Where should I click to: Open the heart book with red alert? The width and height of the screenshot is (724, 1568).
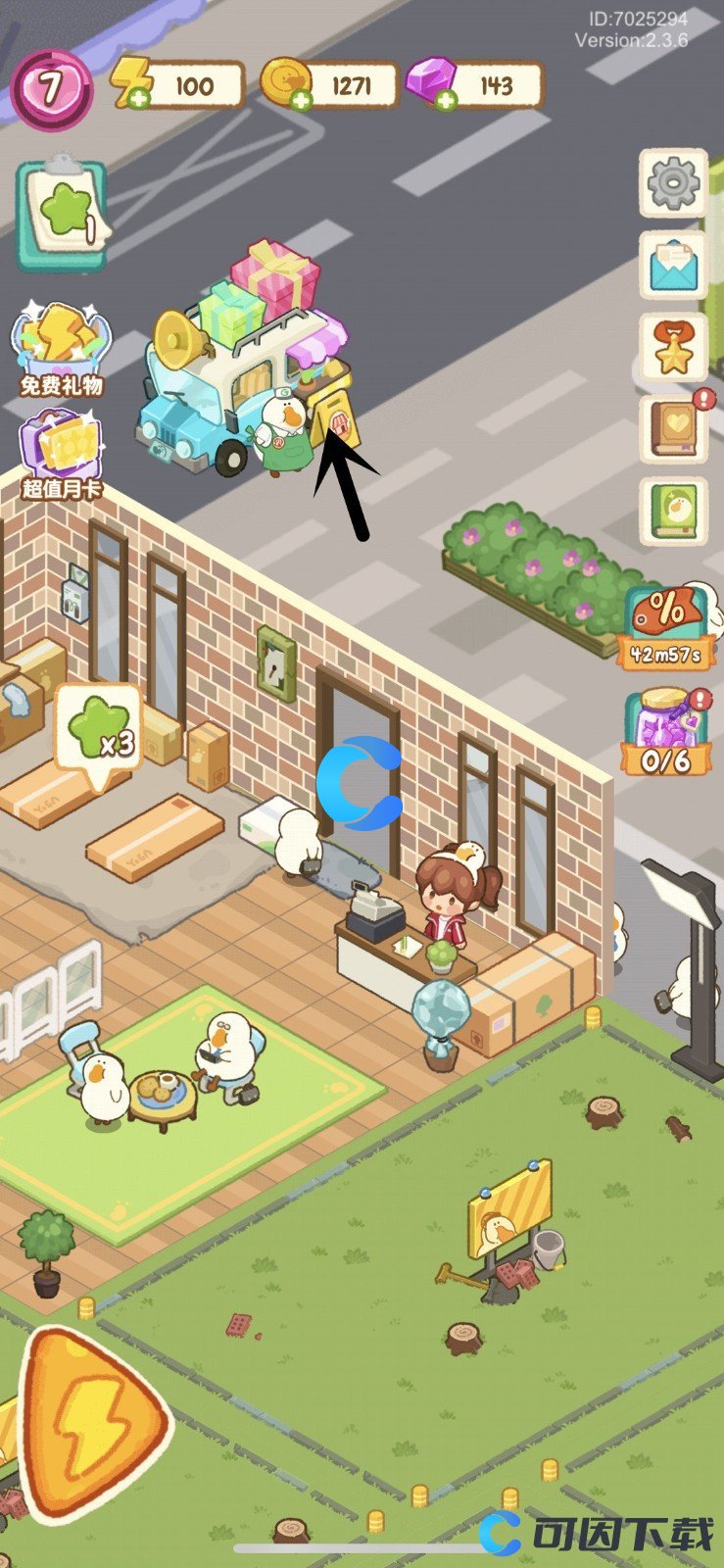pos(673,428)
